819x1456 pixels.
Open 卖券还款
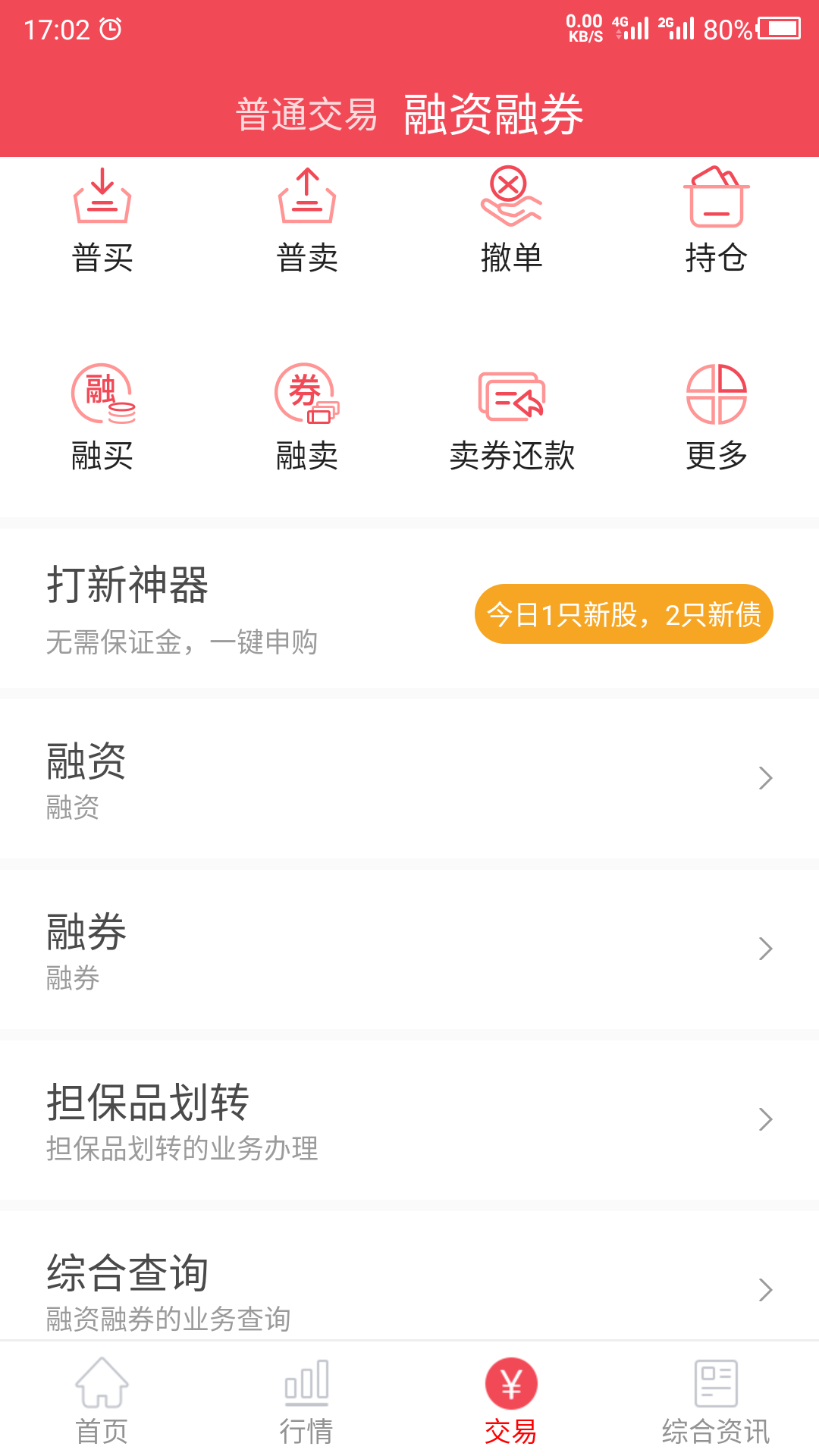coord(512,417)
